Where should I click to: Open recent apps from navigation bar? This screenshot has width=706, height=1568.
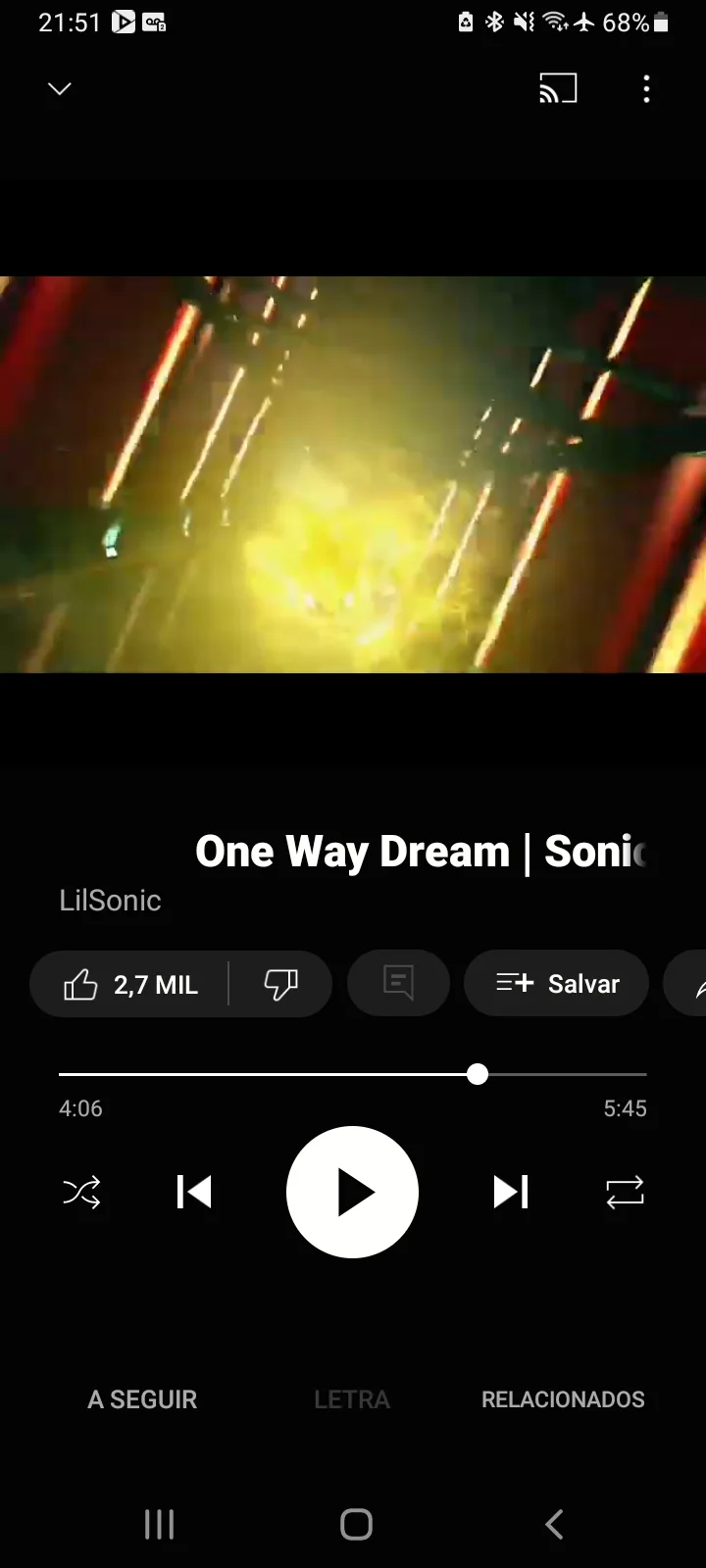coord(159,1525)
